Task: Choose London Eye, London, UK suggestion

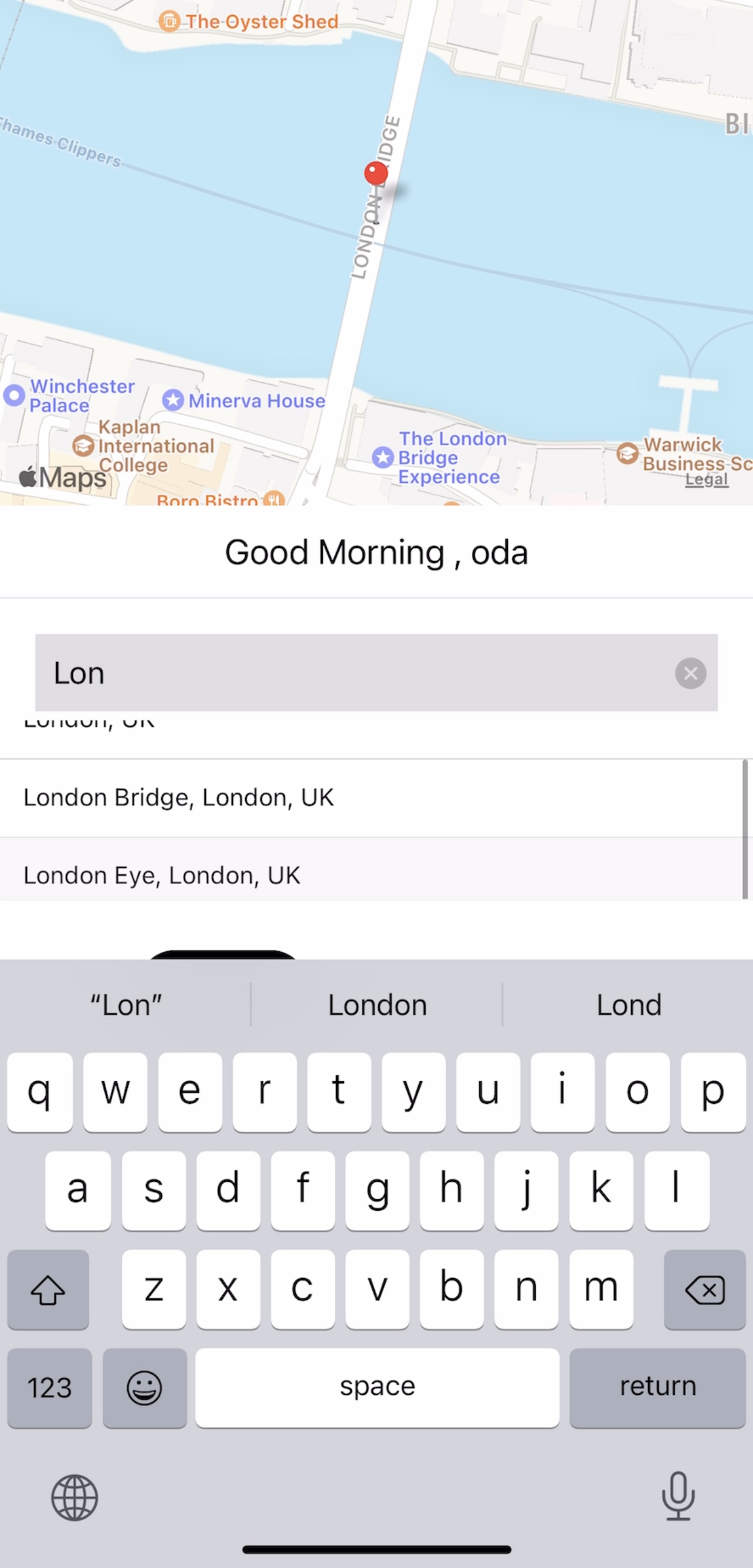Action: 162,876
